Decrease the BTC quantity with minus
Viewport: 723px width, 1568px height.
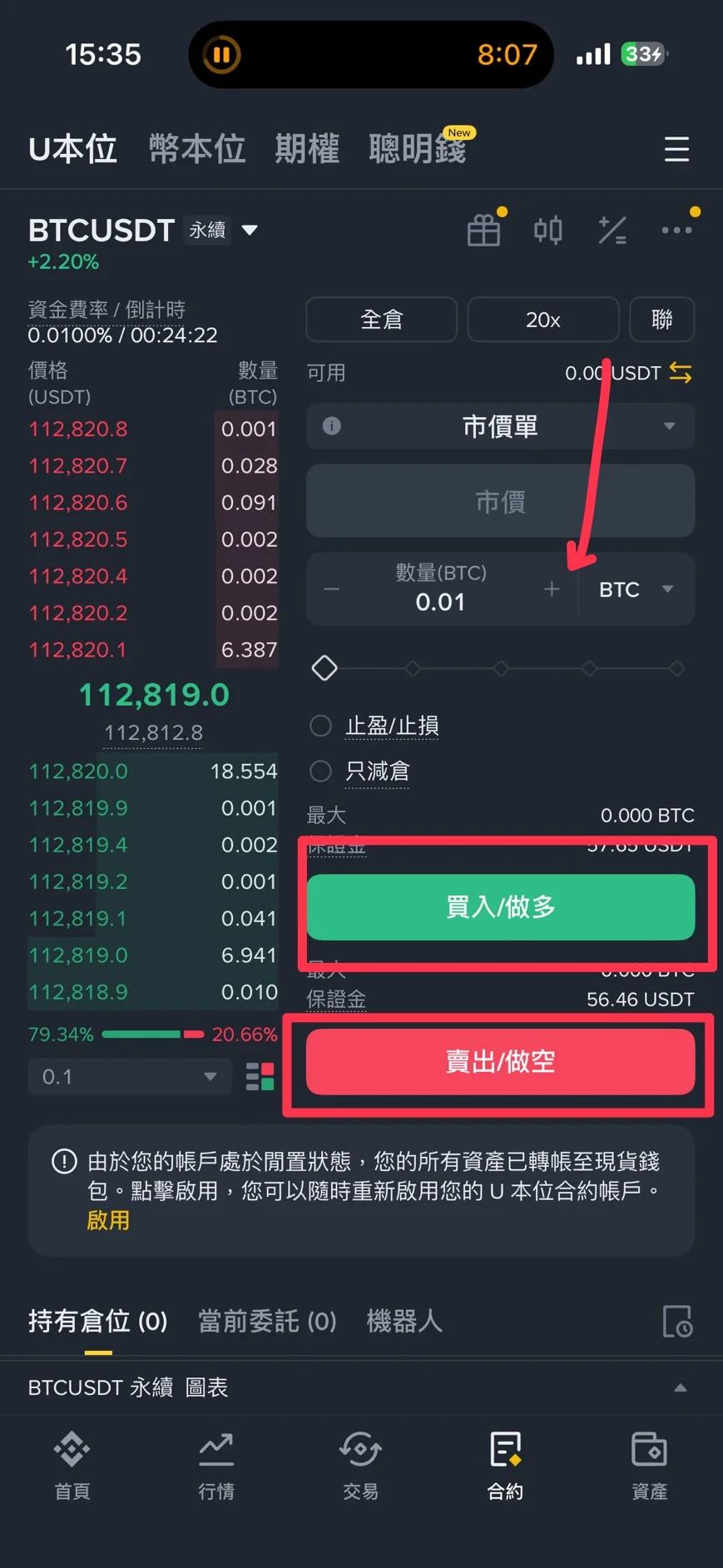(x=332, y=589)
